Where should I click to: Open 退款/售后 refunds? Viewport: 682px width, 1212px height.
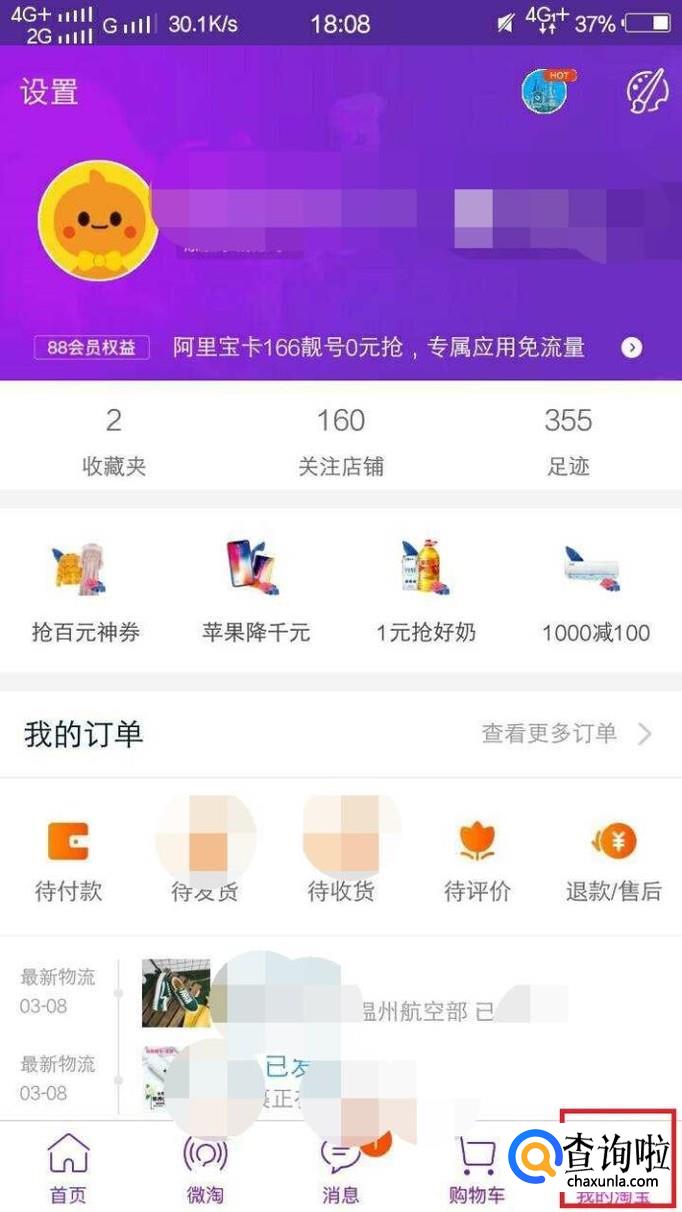(613, 860)
